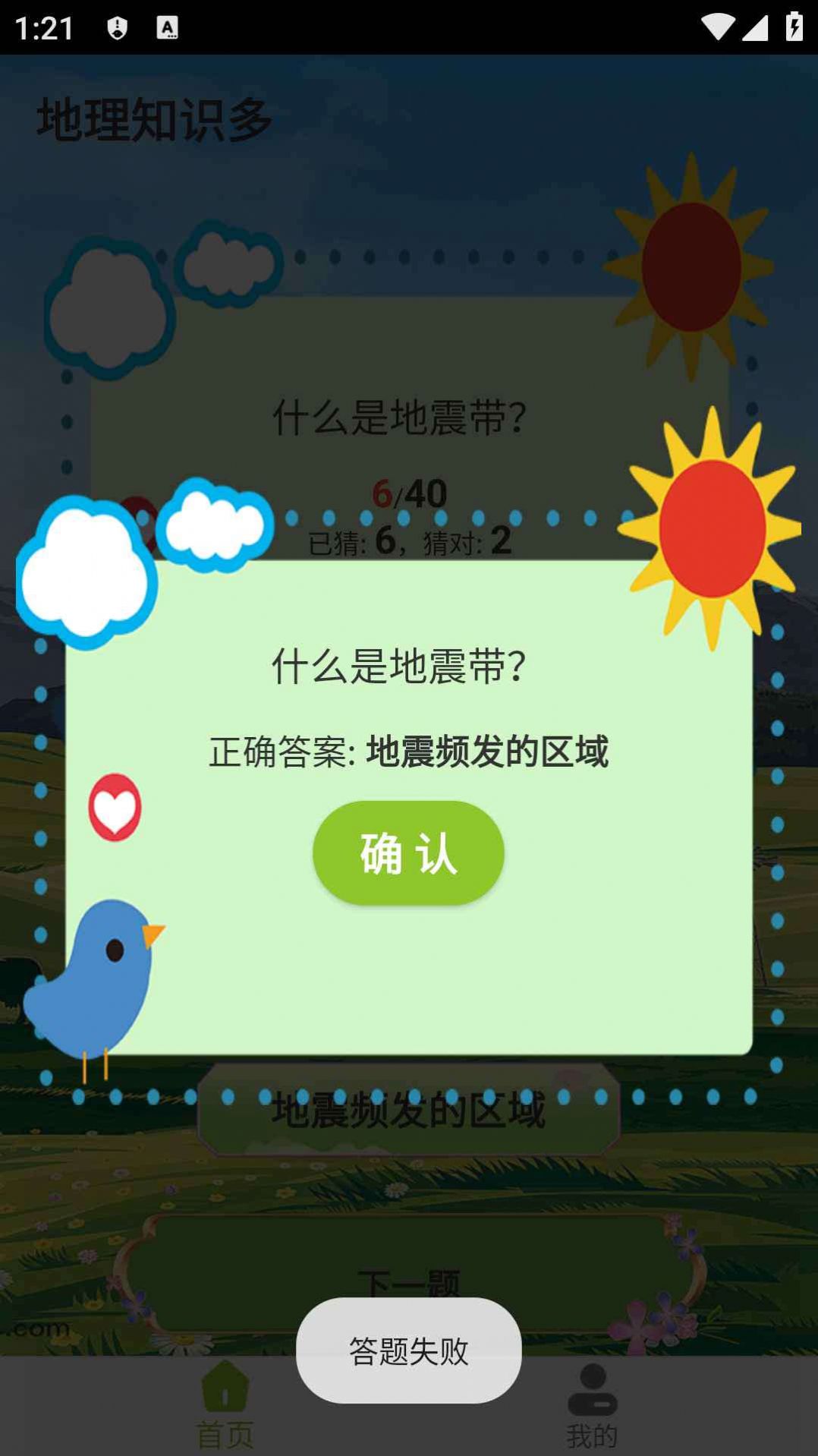Screen dimensions: 818x1456
Task: Click the 已猜 guessed count text
Action: pos(410,544)
